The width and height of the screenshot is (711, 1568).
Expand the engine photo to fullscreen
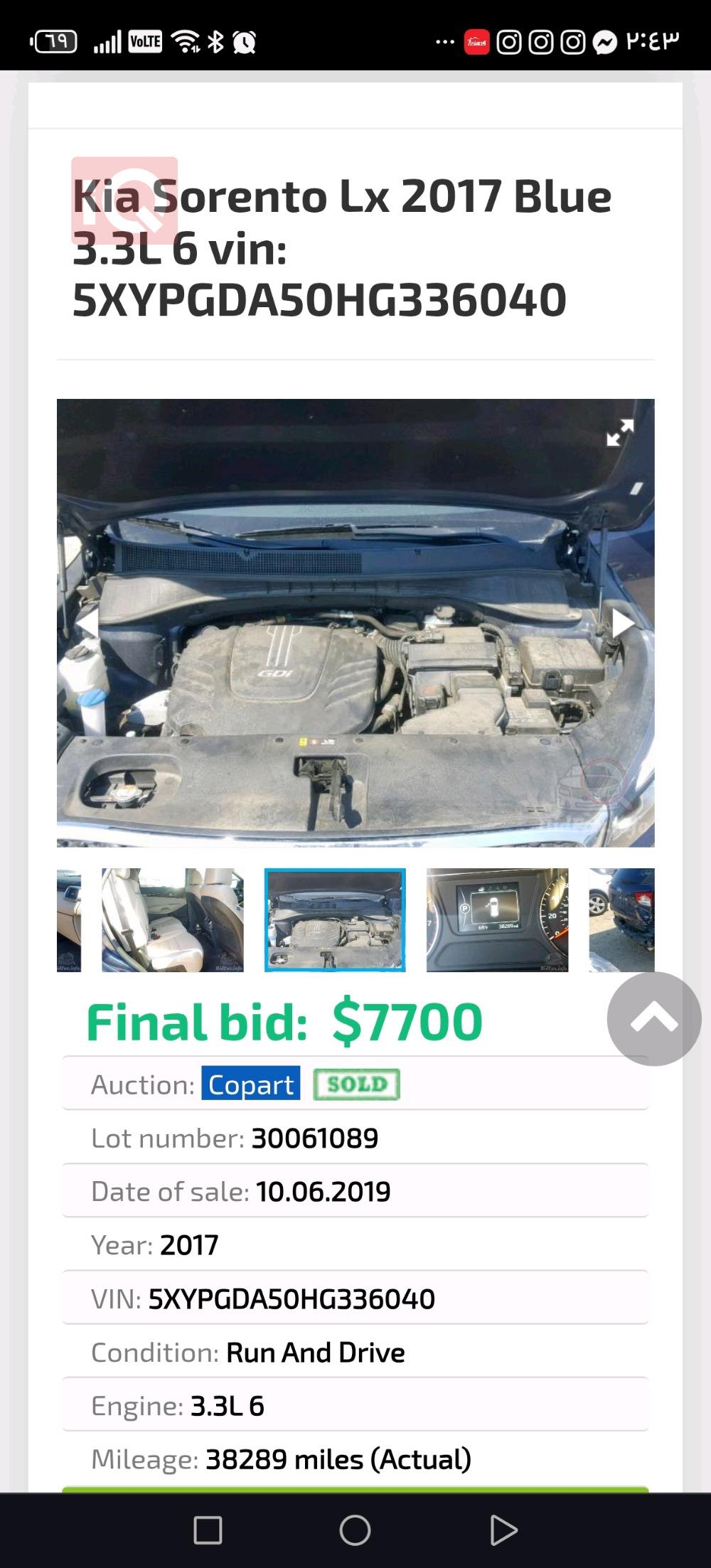point(619,432)
